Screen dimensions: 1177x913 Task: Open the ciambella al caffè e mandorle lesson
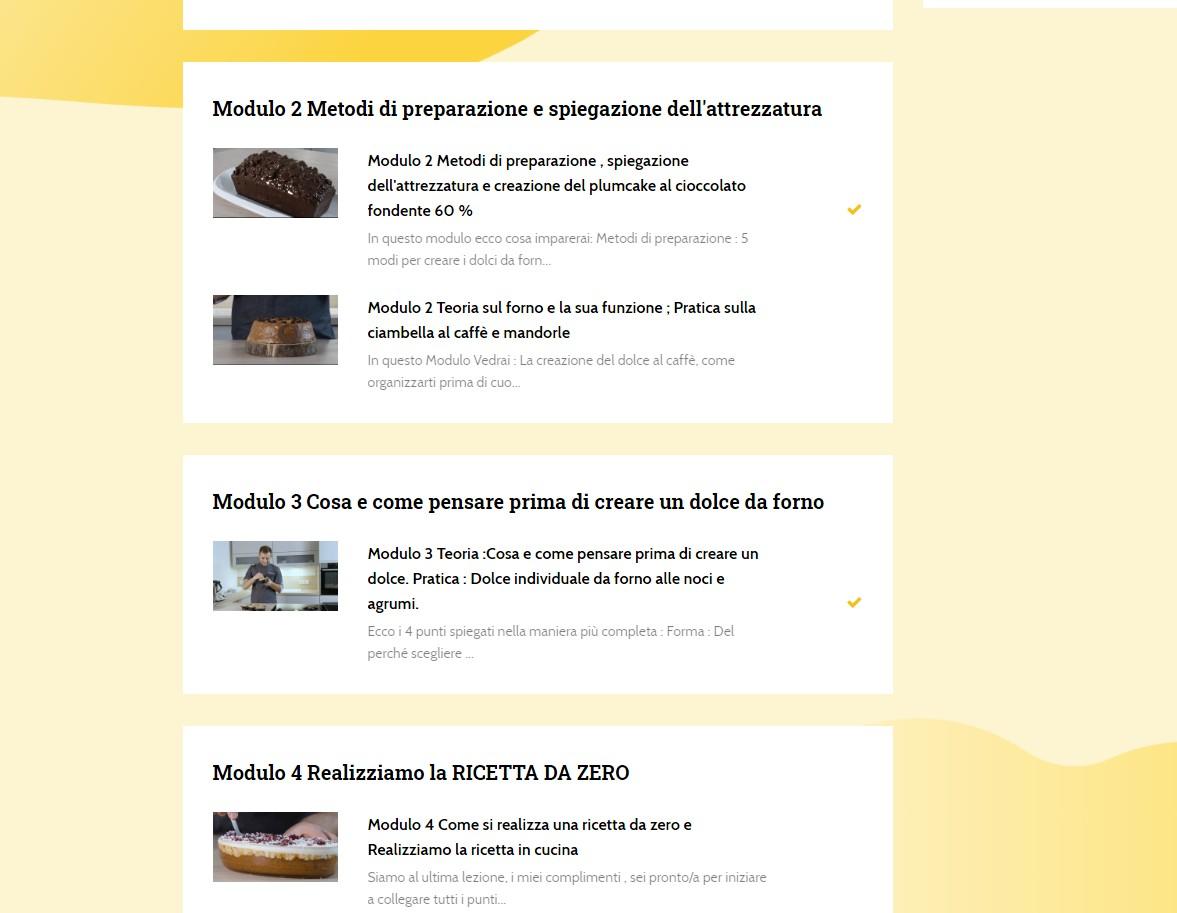(x=561, y=320)
